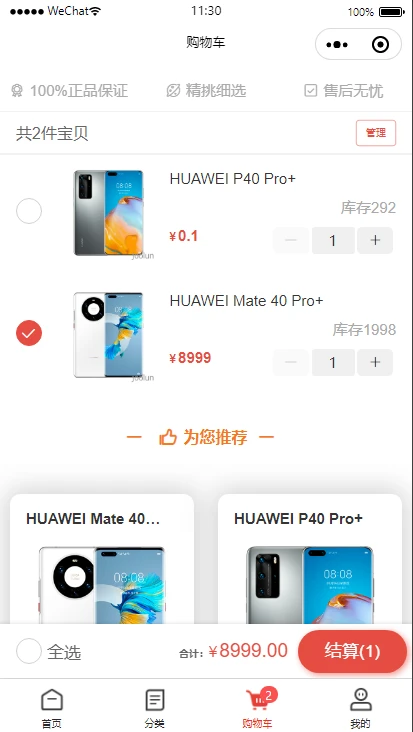Viewport: 413px width, 732px height.
Task: Decrease quantity of HUAWEI P40 Pro+
Action: pyautogui.click(x=291, y=240)
